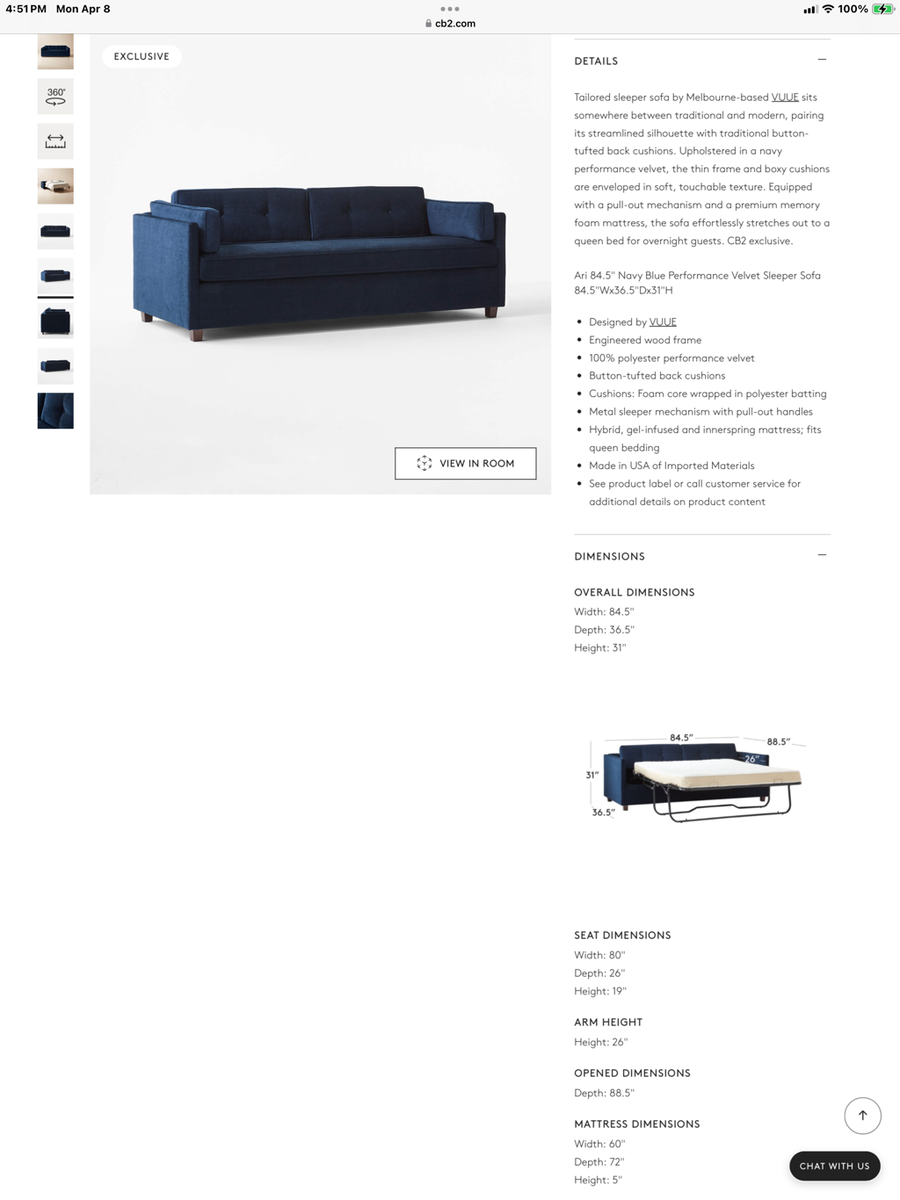Collapse the Details section
Viewport: 900px width, 1200px height.
[x=822, y=60]
